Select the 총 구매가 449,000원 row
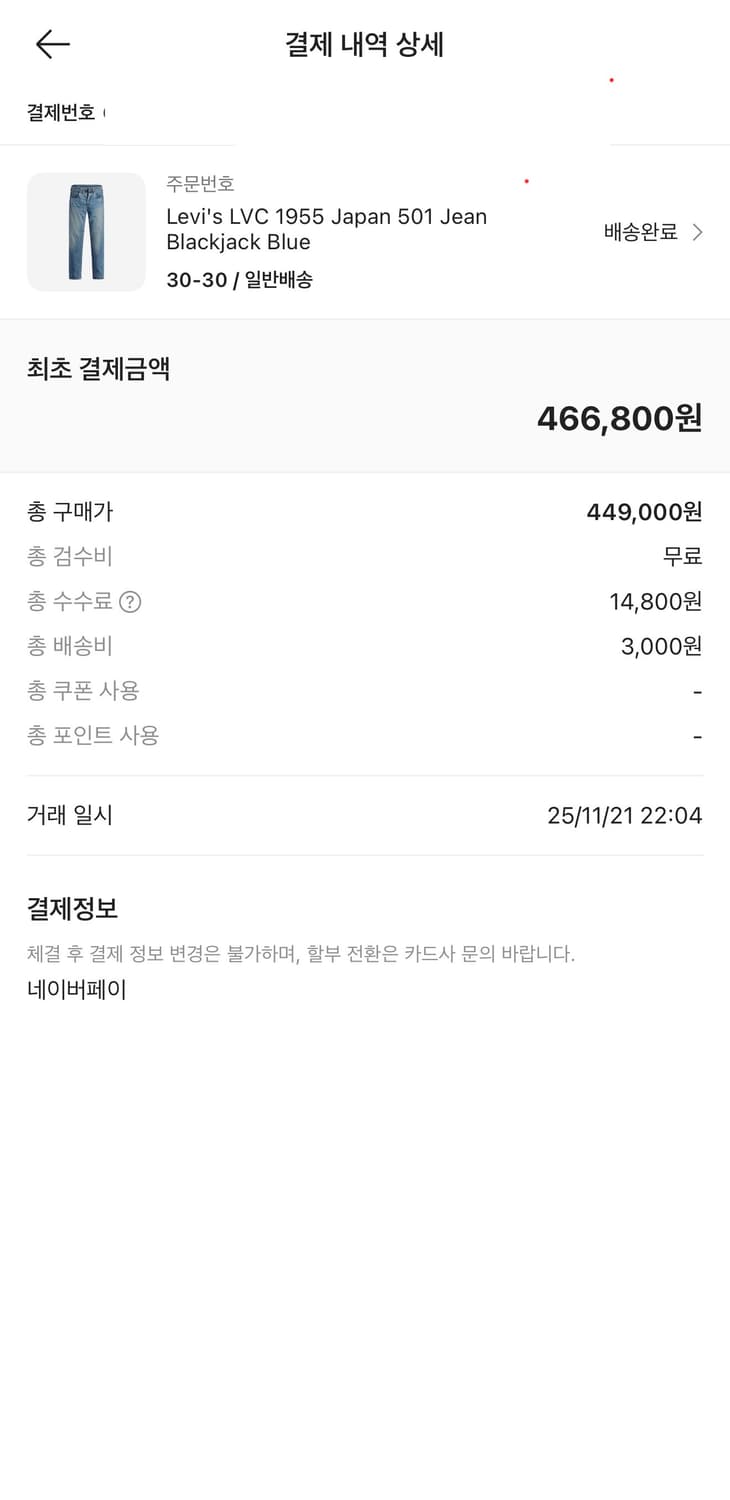Image resolution: width=730 pixels, height=1500 pixels. click(365, 511)
